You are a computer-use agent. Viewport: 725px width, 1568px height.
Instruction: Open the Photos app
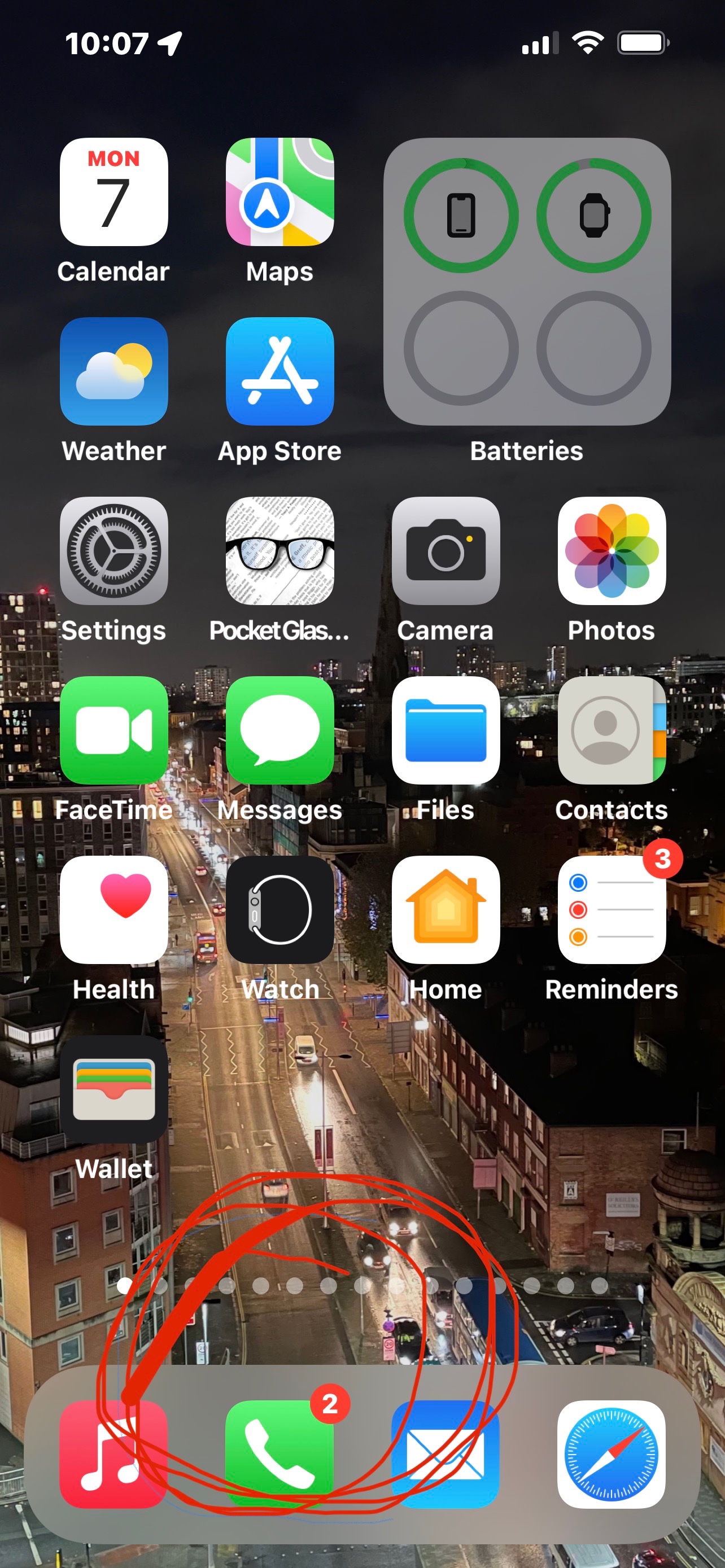(611, 551)
